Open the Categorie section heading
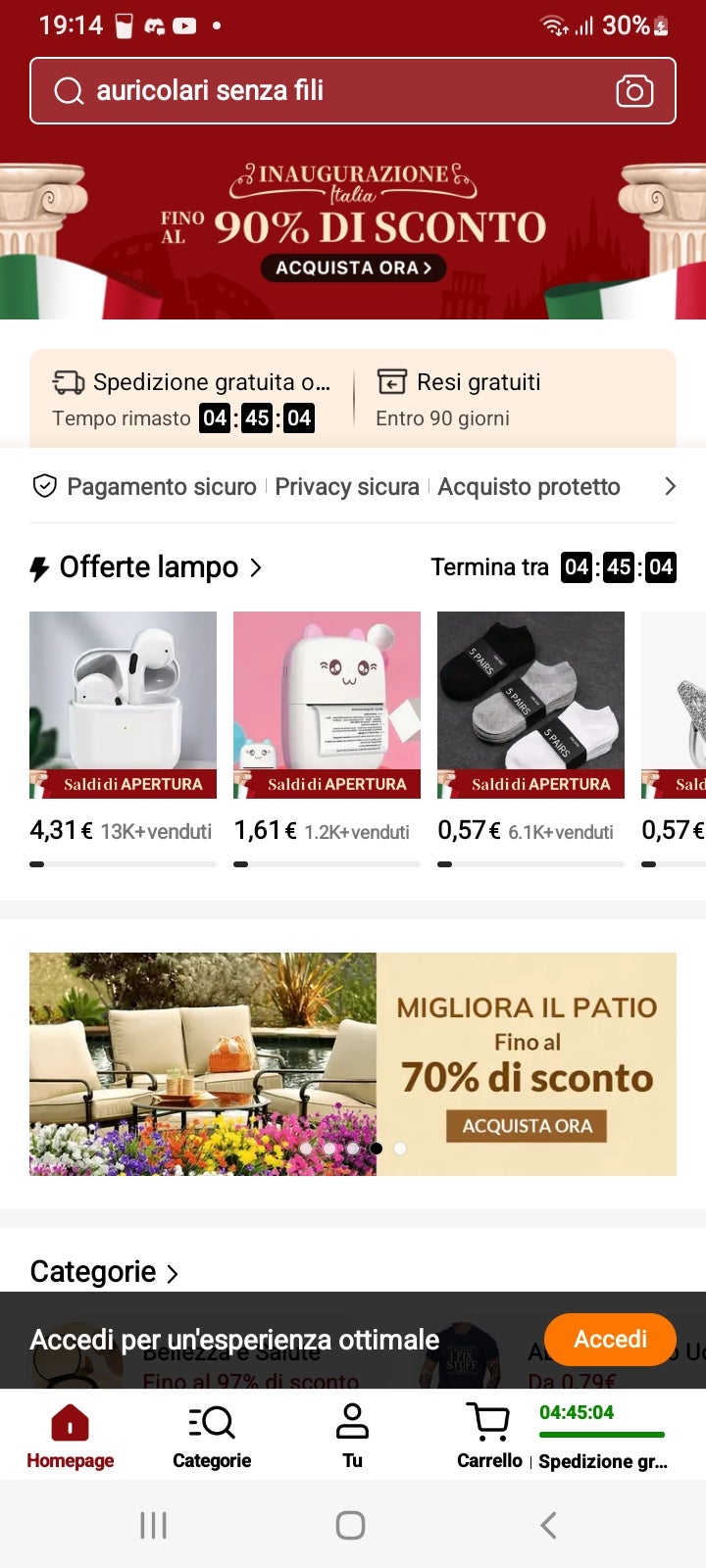 tap(104, 1272)
